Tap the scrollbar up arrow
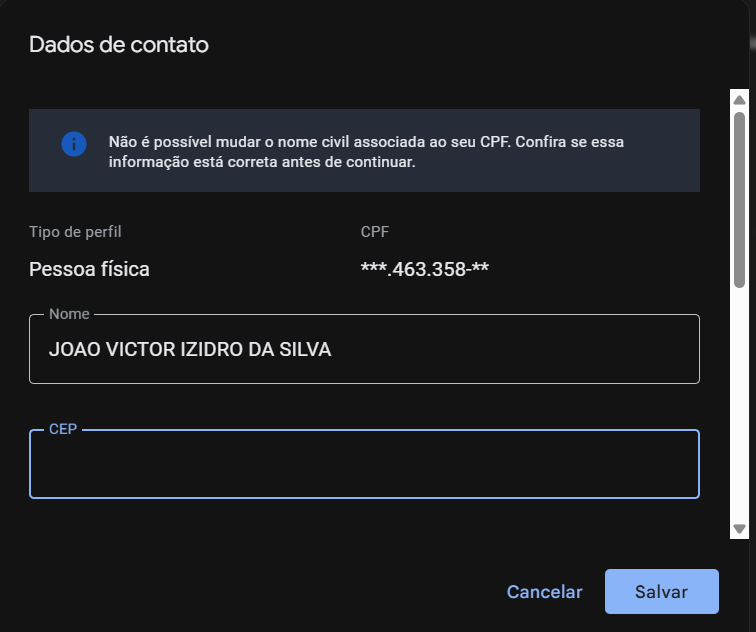The image size is (756, 632). (739, 100)
